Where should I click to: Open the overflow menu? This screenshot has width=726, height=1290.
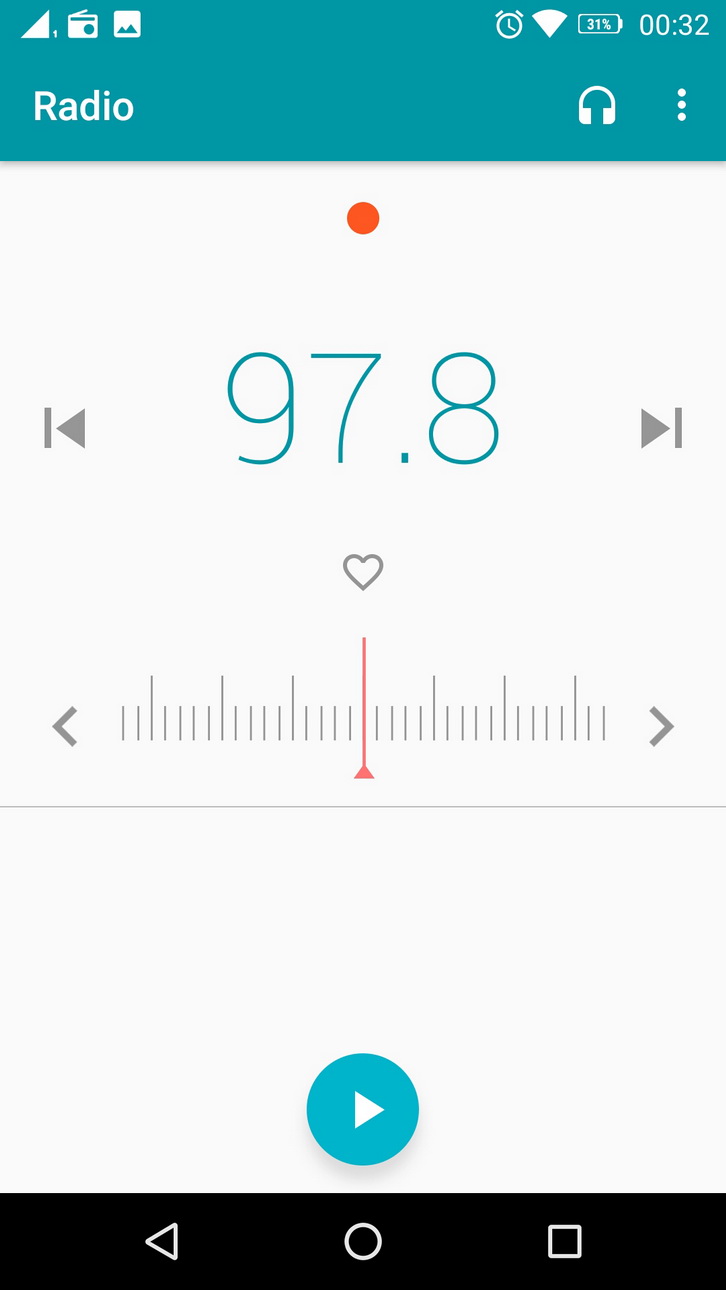681,106
